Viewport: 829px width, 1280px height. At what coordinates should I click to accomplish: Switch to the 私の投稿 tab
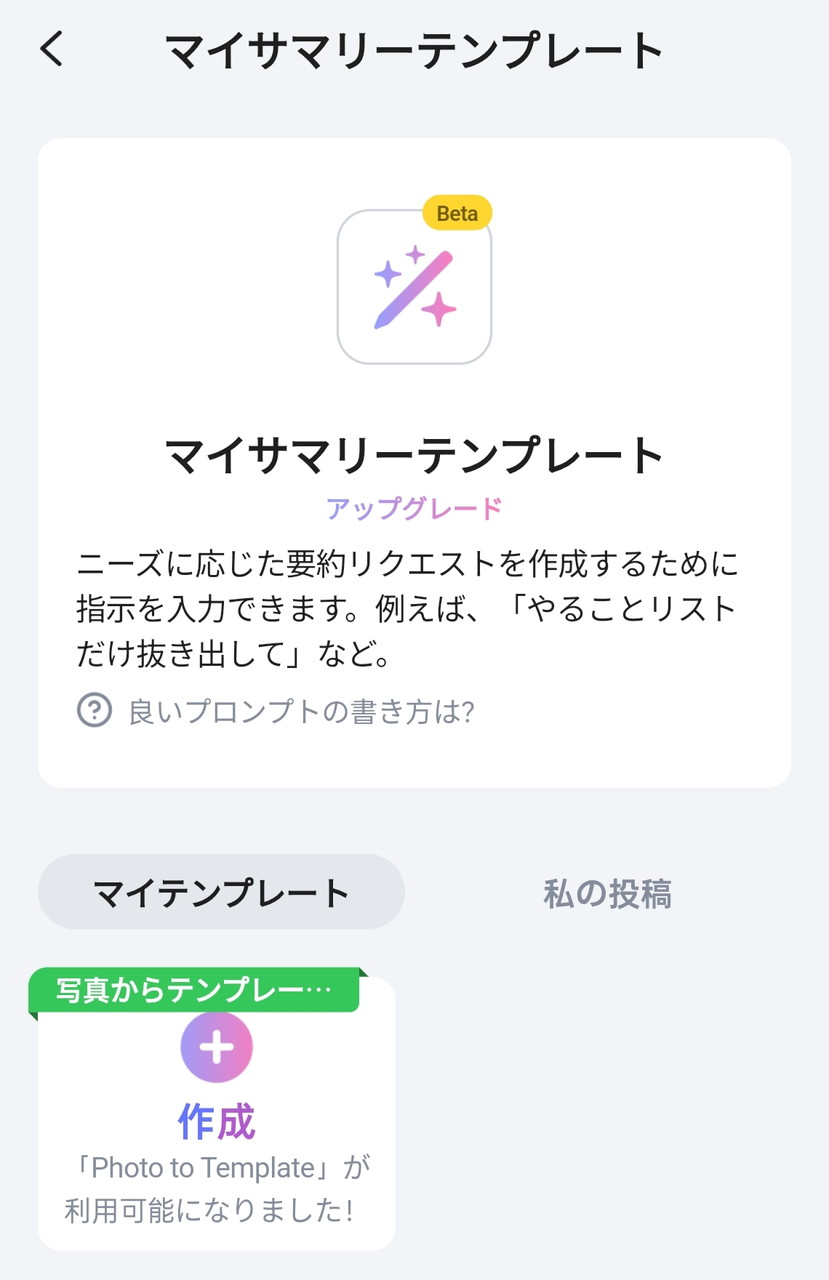(607, 892)
